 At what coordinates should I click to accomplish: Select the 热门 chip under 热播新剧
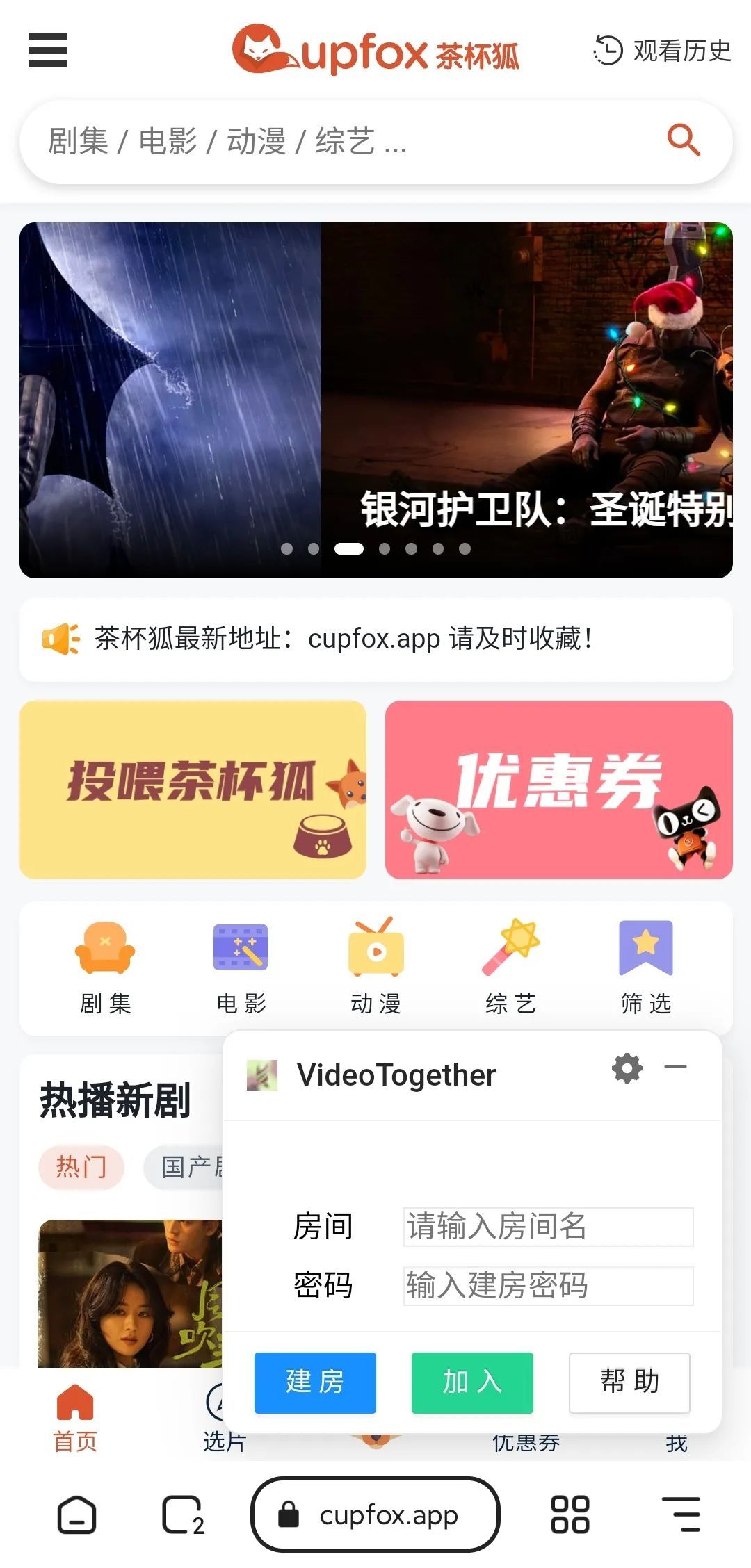point(81,1166)
